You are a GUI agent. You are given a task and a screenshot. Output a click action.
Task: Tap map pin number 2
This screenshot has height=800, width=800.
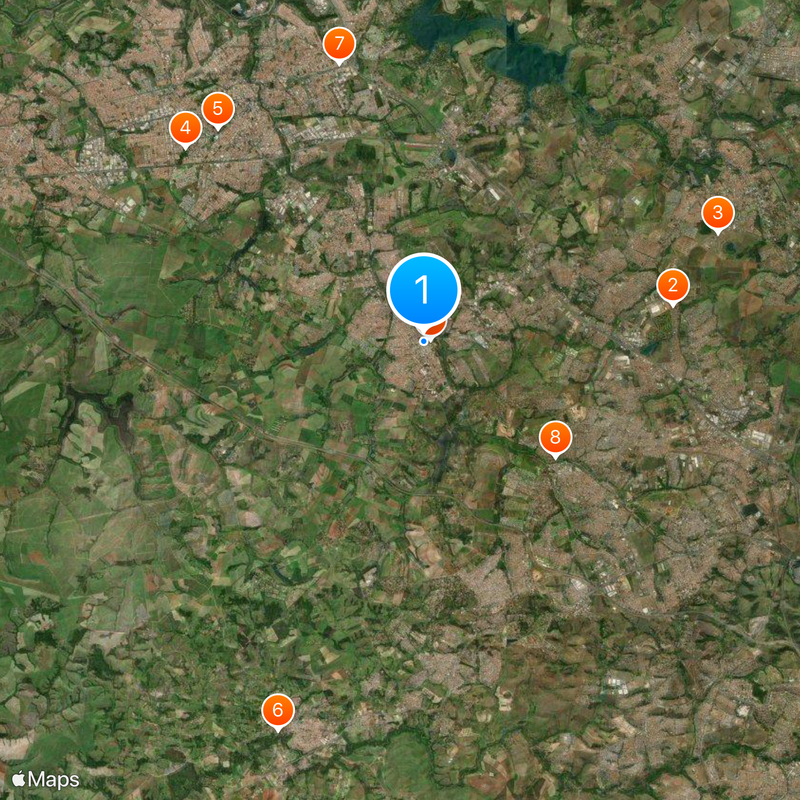(672, 286)
